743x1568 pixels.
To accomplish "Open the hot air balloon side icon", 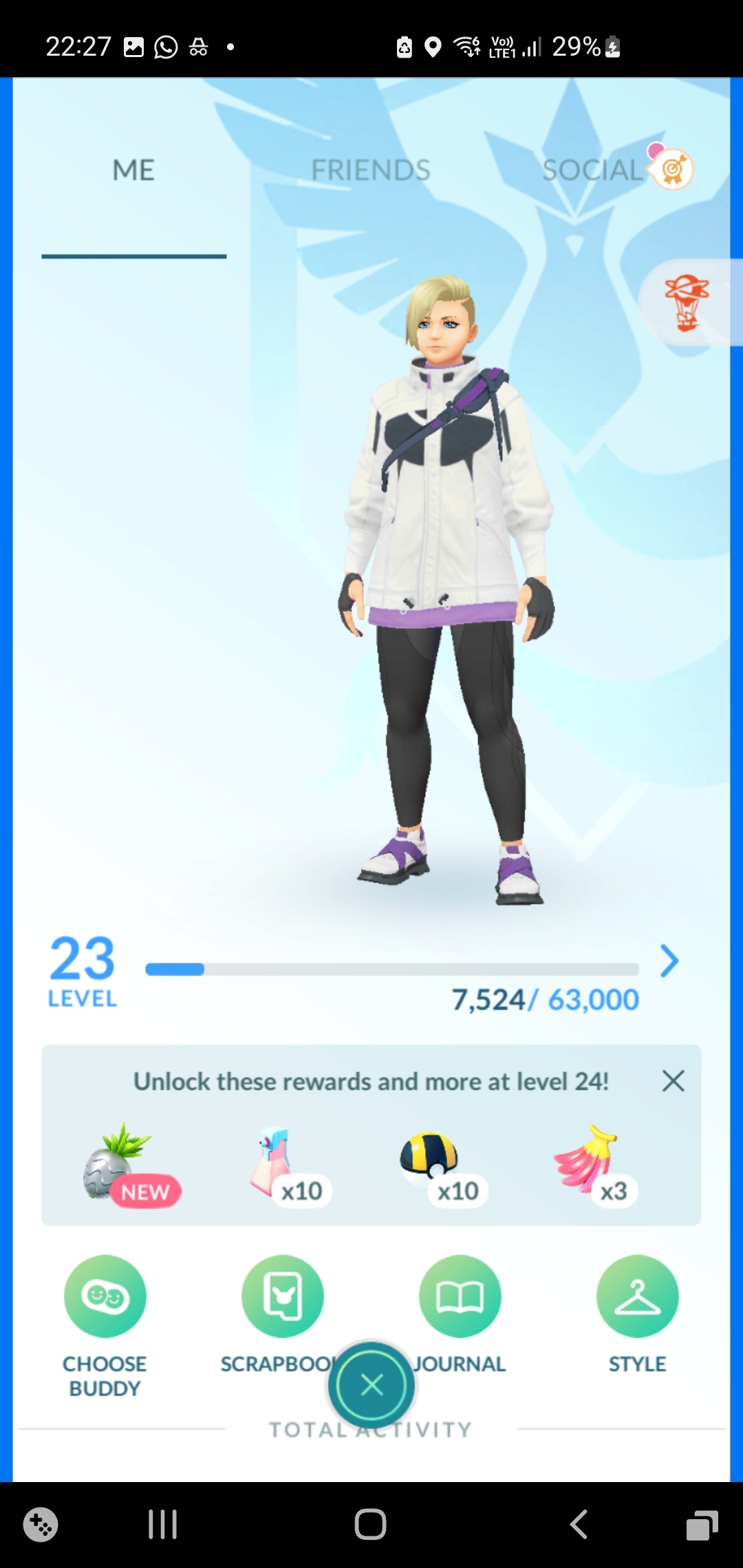I will coord(687,303).
